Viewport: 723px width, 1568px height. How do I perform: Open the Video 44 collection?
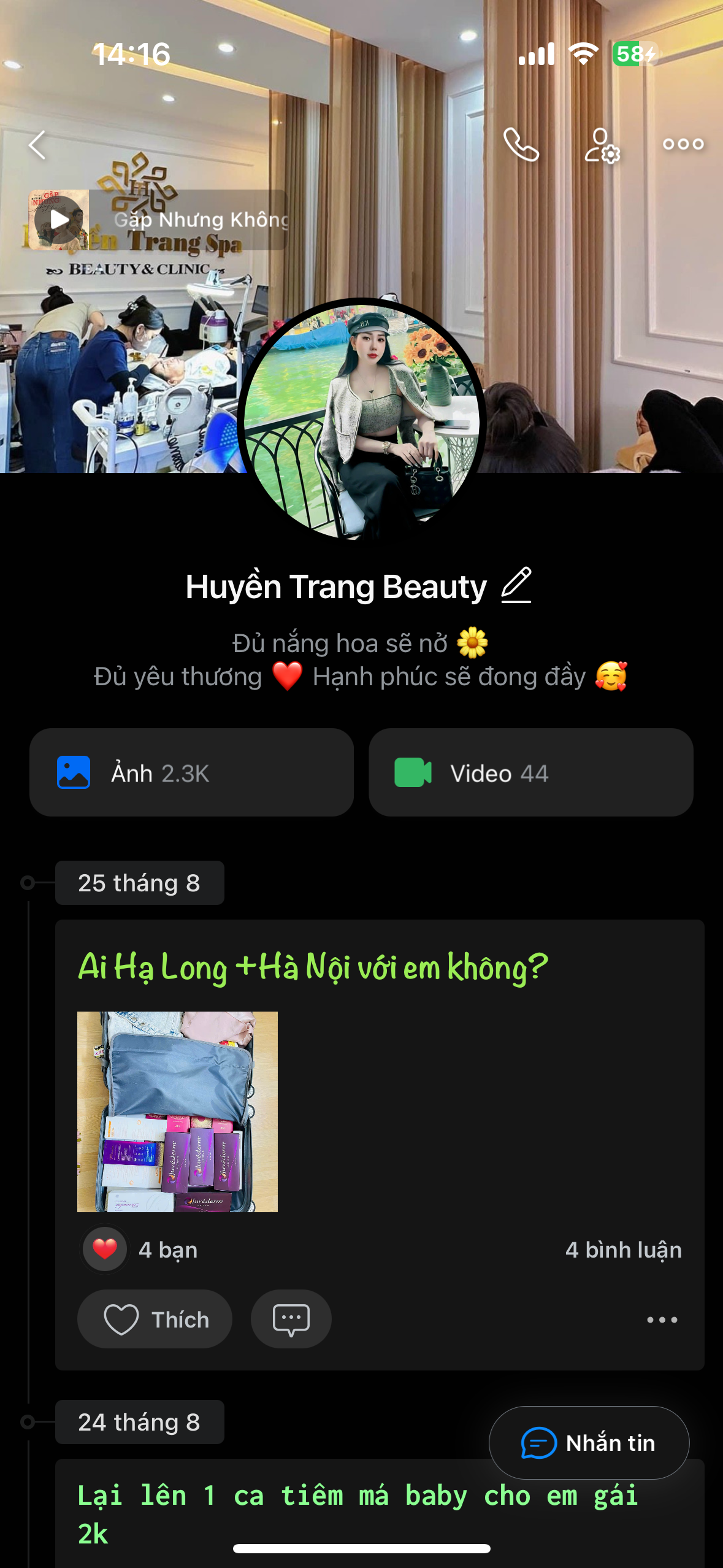[x=530, y=772]
